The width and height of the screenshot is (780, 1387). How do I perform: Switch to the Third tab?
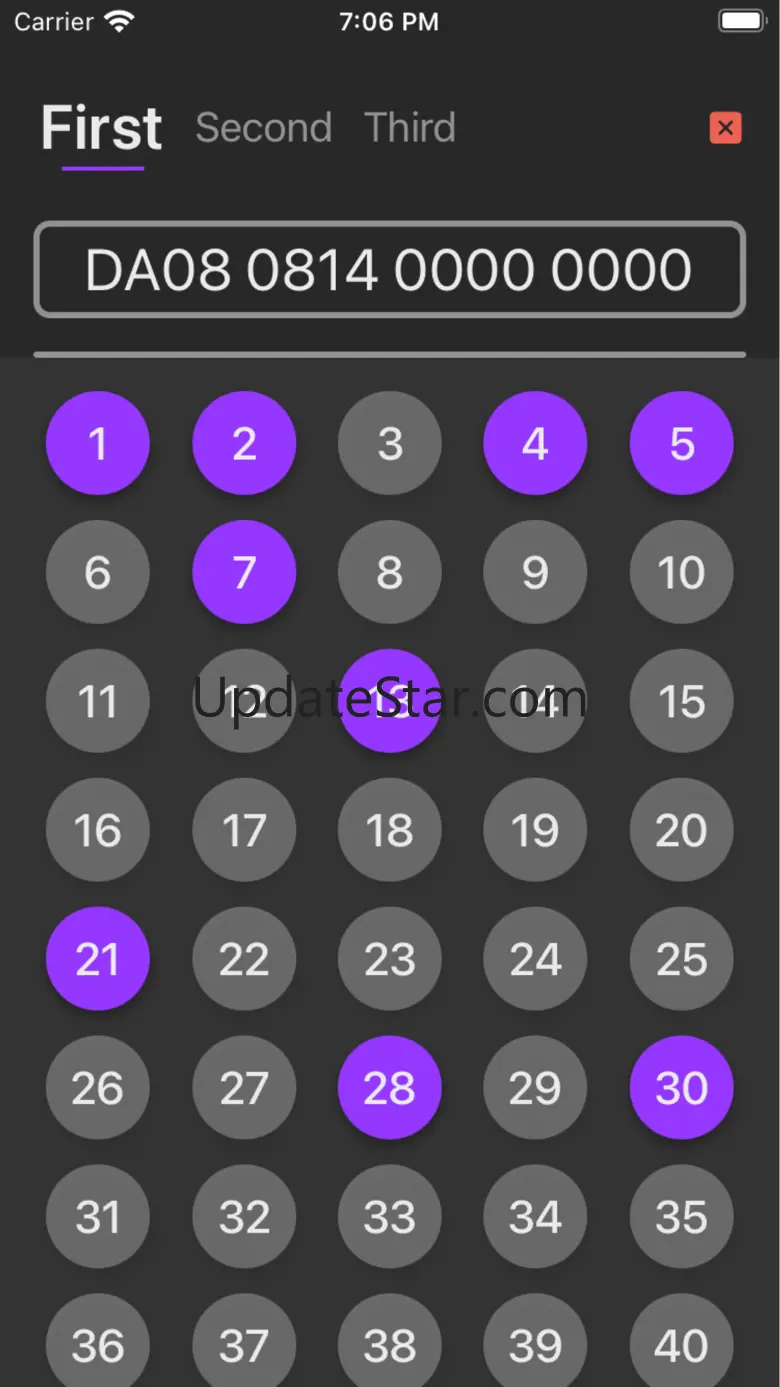point(409,128)
